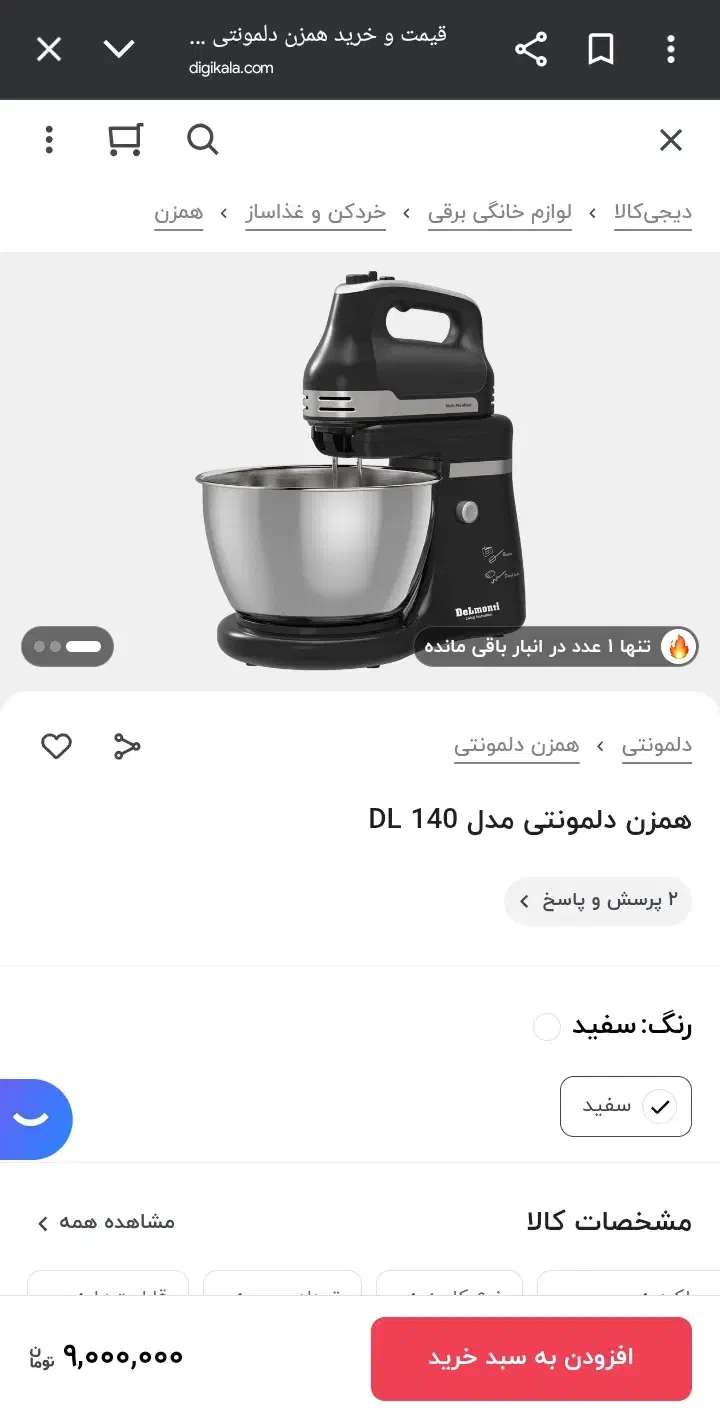
Task: Expand the ۲ پرسش و پاسخ section
Action: (597, 901)
